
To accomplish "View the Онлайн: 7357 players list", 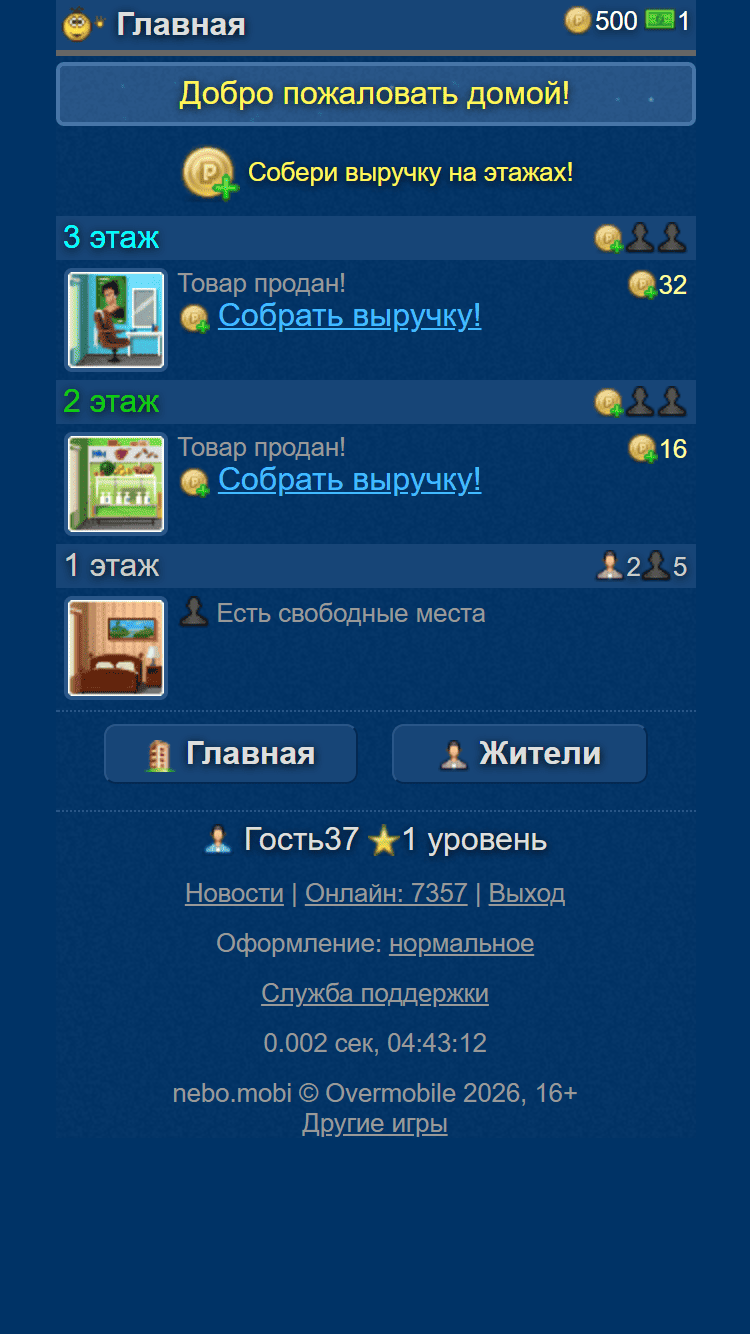I will pos(386,893).
